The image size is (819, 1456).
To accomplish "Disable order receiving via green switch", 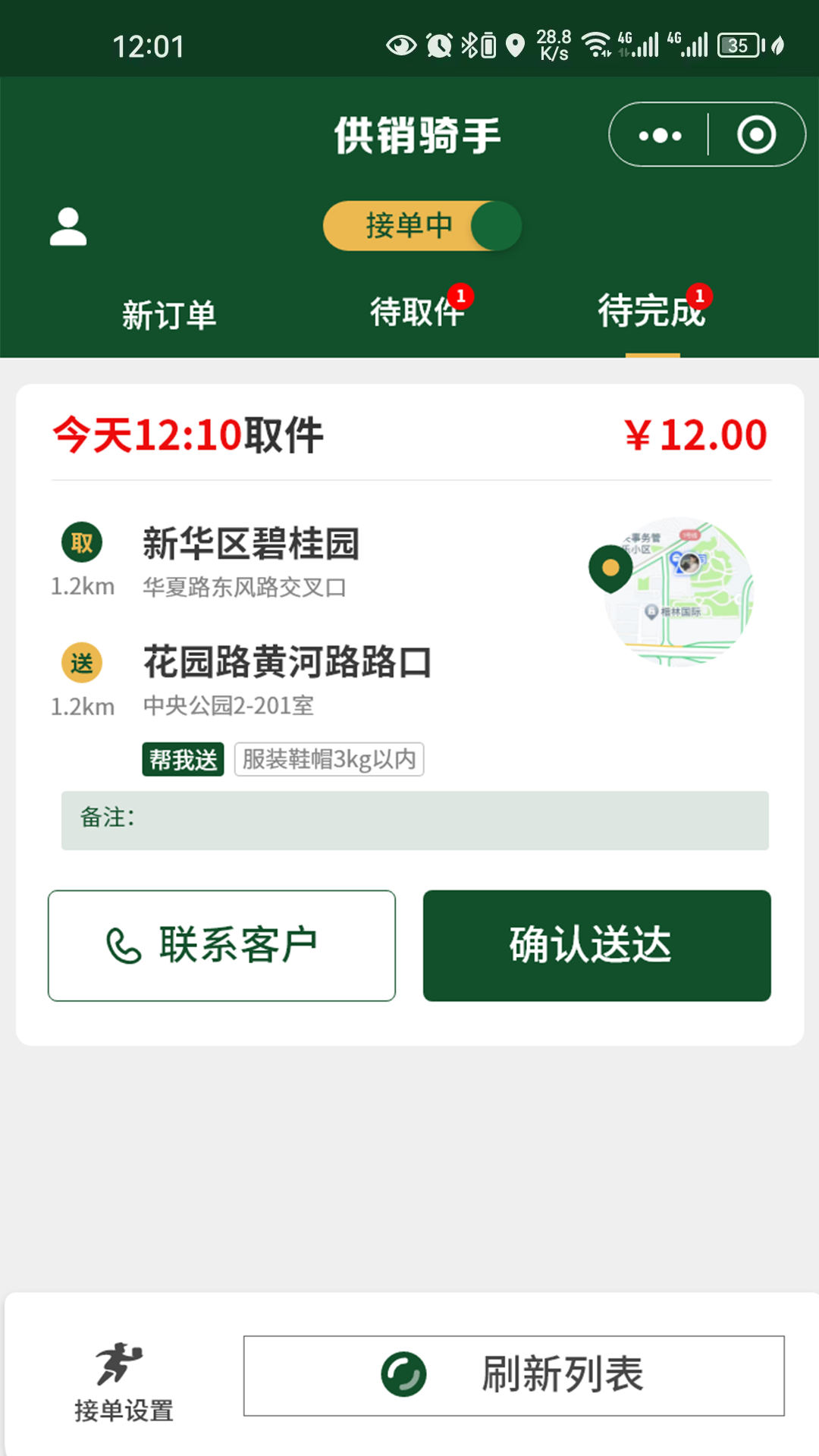I will click(x=494, y=224).
